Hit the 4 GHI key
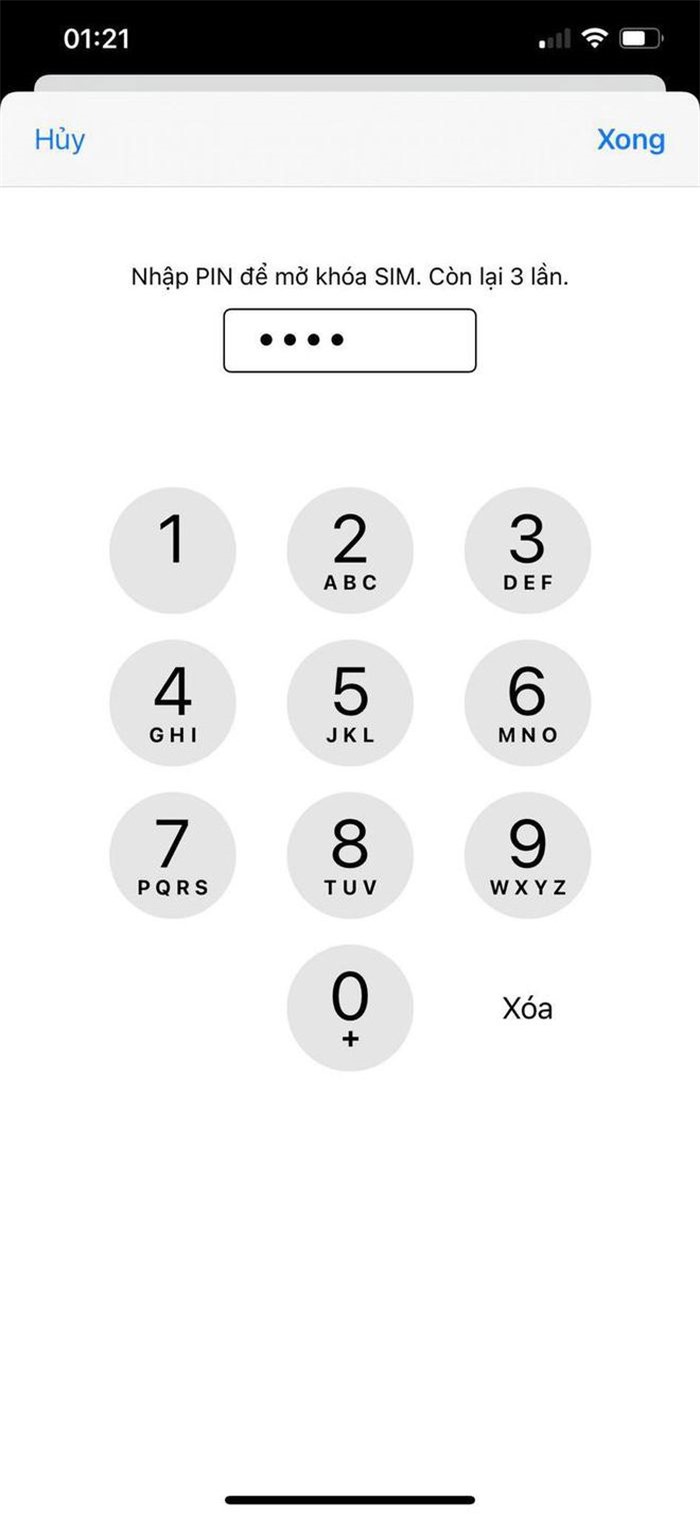700x1516 pixels. pos(173,703)
